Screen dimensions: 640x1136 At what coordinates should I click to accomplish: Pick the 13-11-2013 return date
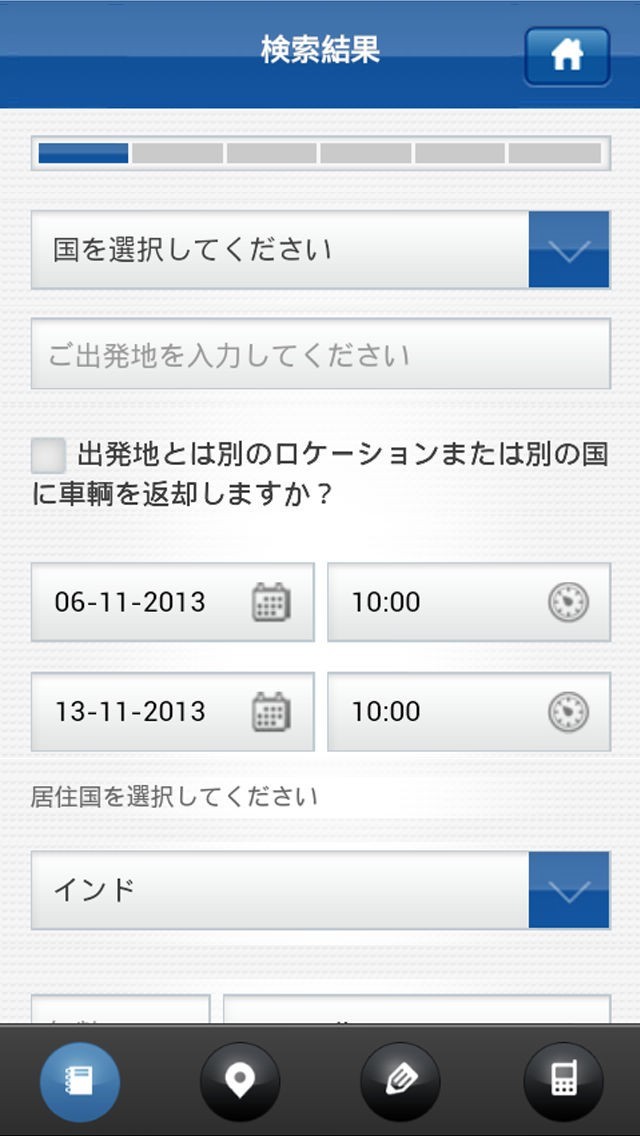pyautogui.click(x=172, y=712)
